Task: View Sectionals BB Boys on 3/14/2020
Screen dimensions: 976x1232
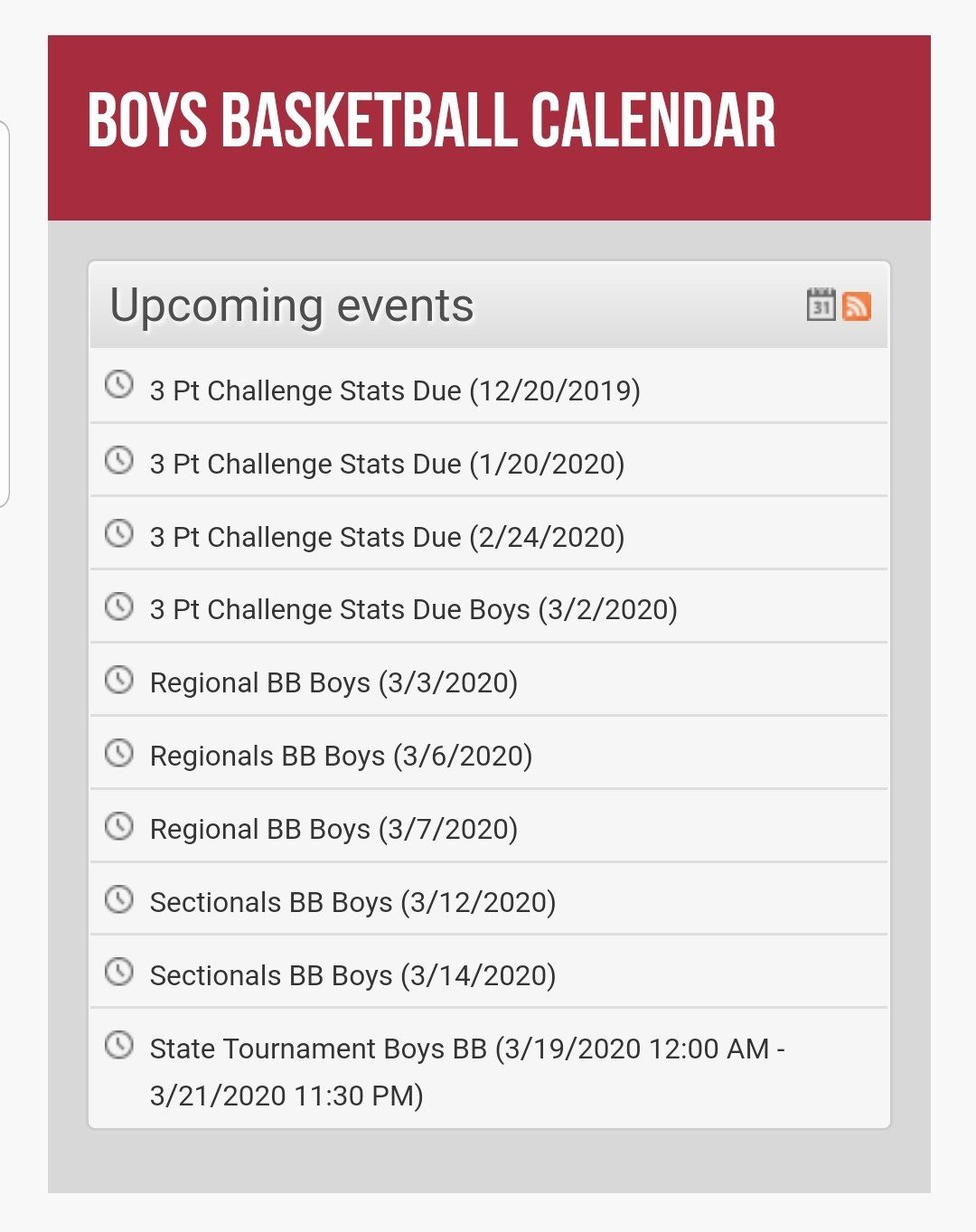Action: pyautogui.click(x=352, y=976)
